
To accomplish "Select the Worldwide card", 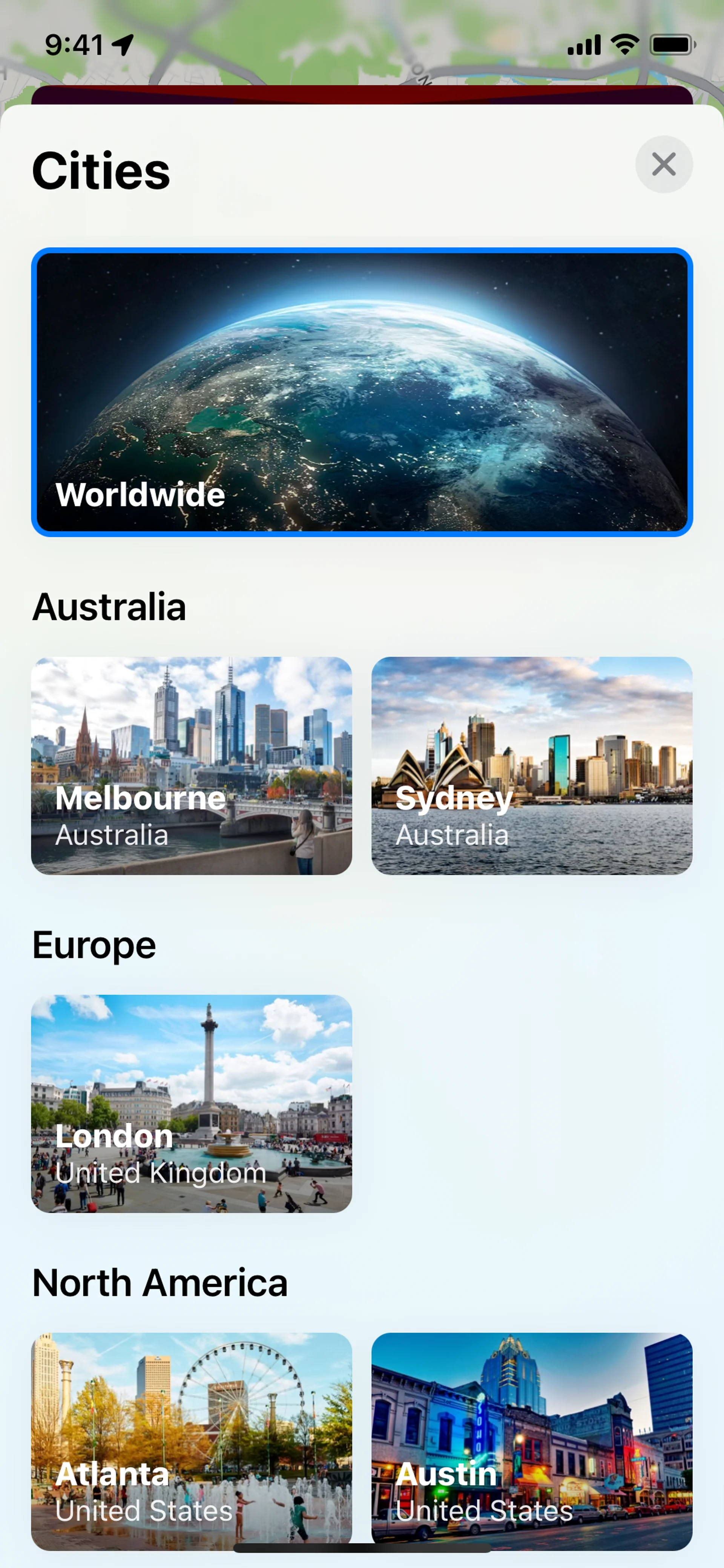I will tap(362, 392).
